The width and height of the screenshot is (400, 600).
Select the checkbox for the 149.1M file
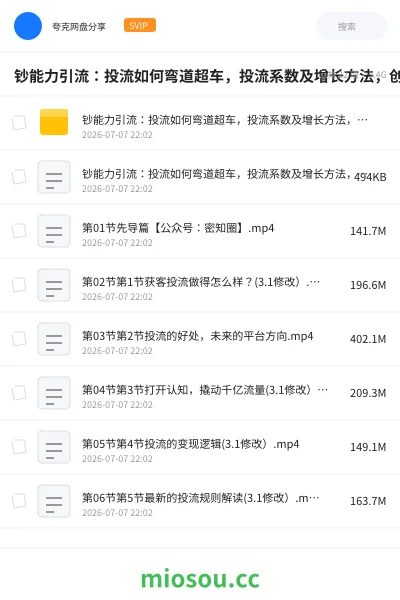pyautogui.click(x=19, y=447)
